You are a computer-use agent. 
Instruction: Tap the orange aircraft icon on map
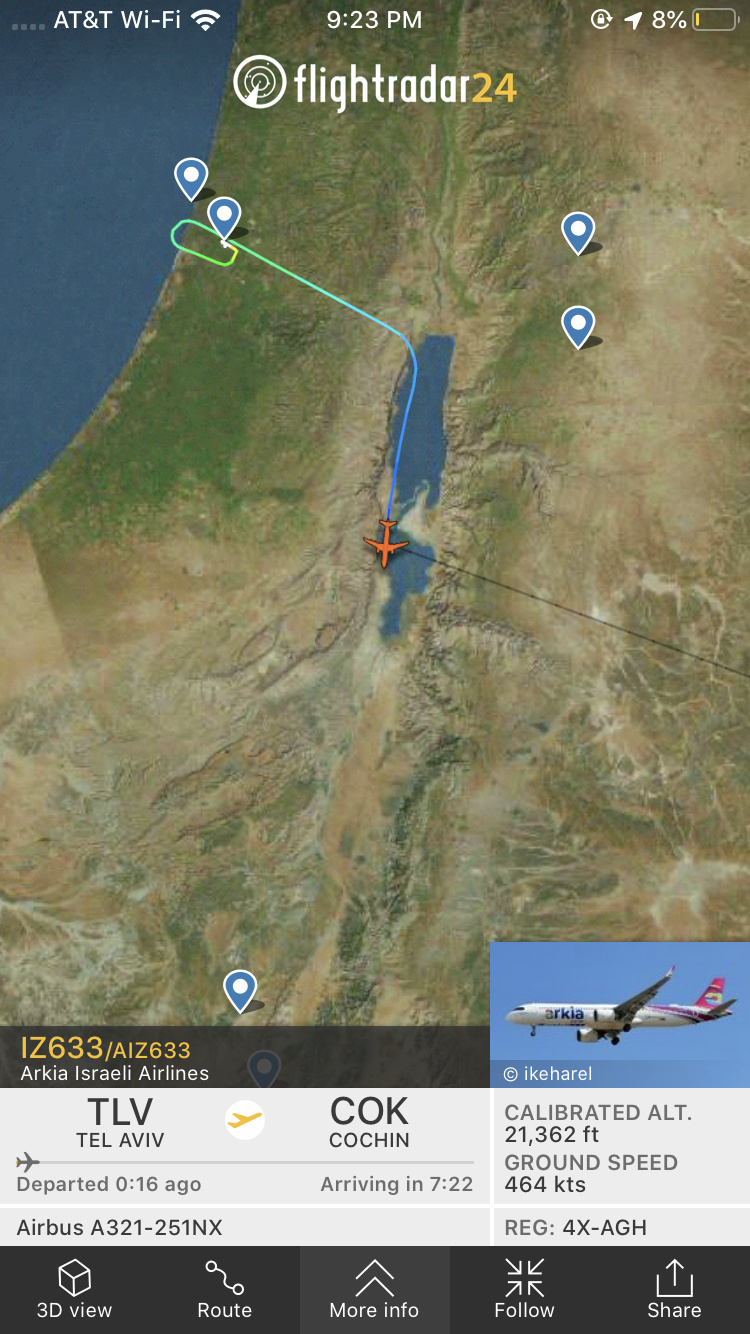385,545
